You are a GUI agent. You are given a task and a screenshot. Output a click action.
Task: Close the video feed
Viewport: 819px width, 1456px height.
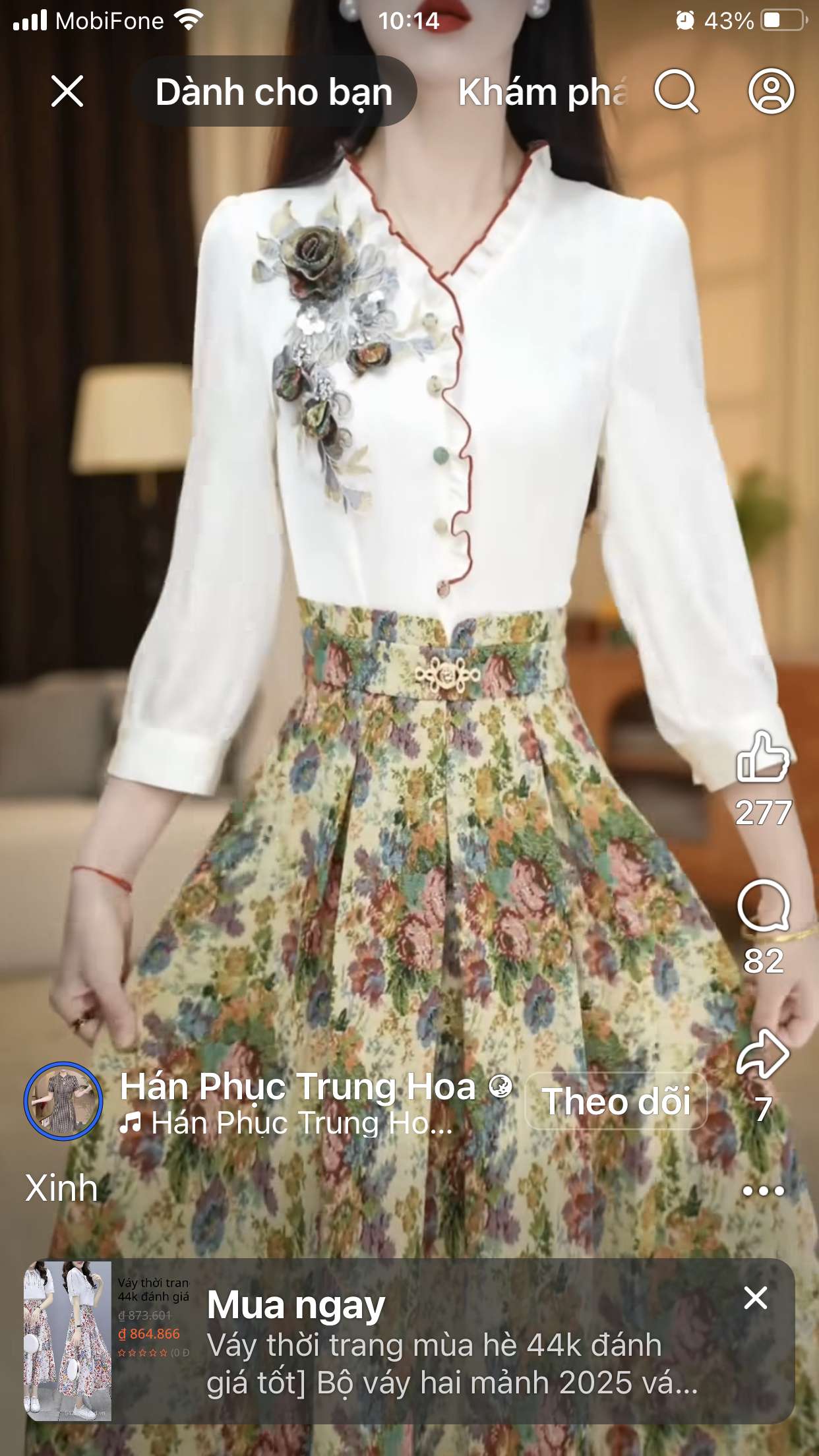(67, 91)
